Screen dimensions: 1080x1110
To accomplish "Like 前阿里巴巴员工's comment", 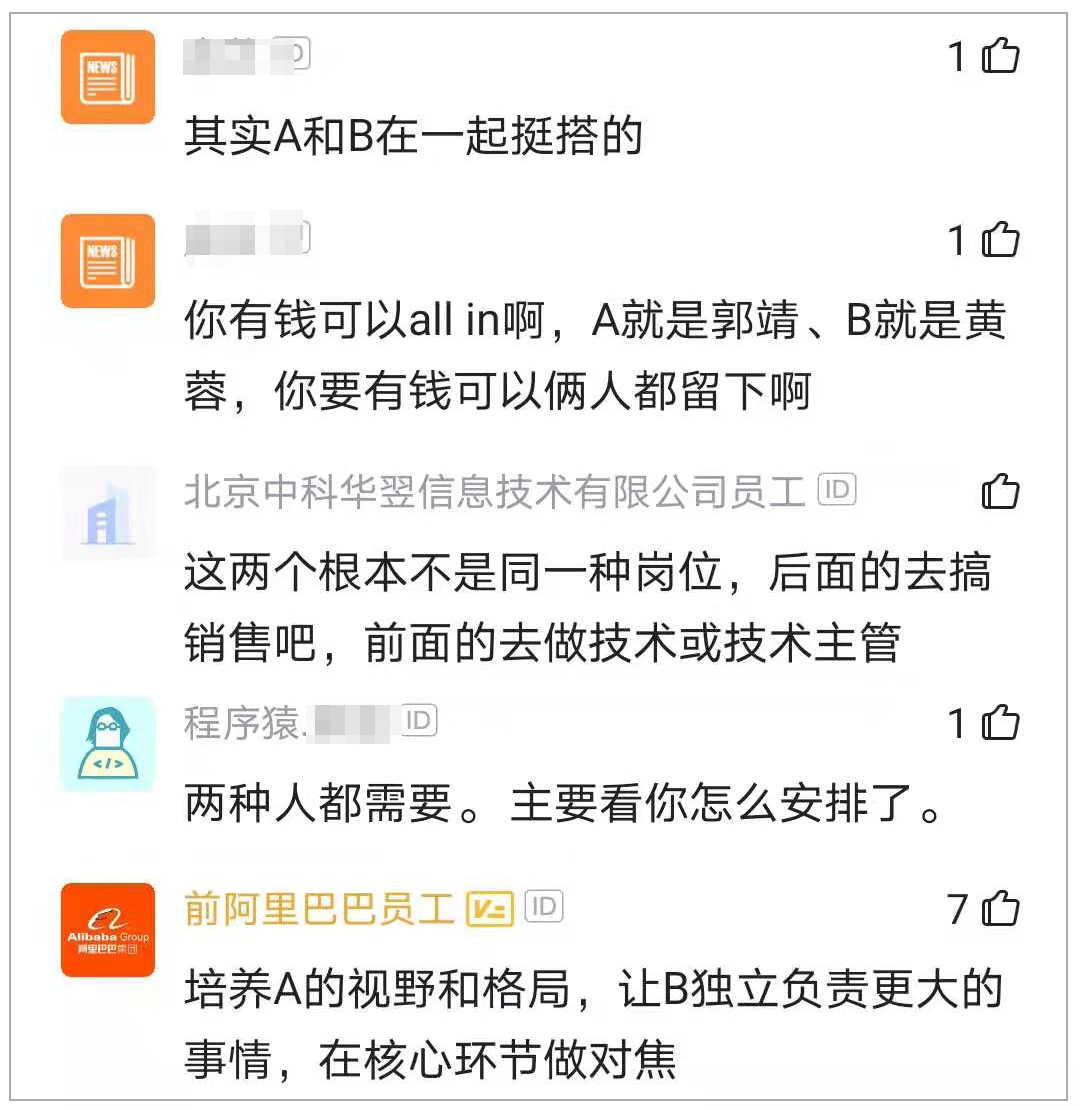I will point(1000,909).
